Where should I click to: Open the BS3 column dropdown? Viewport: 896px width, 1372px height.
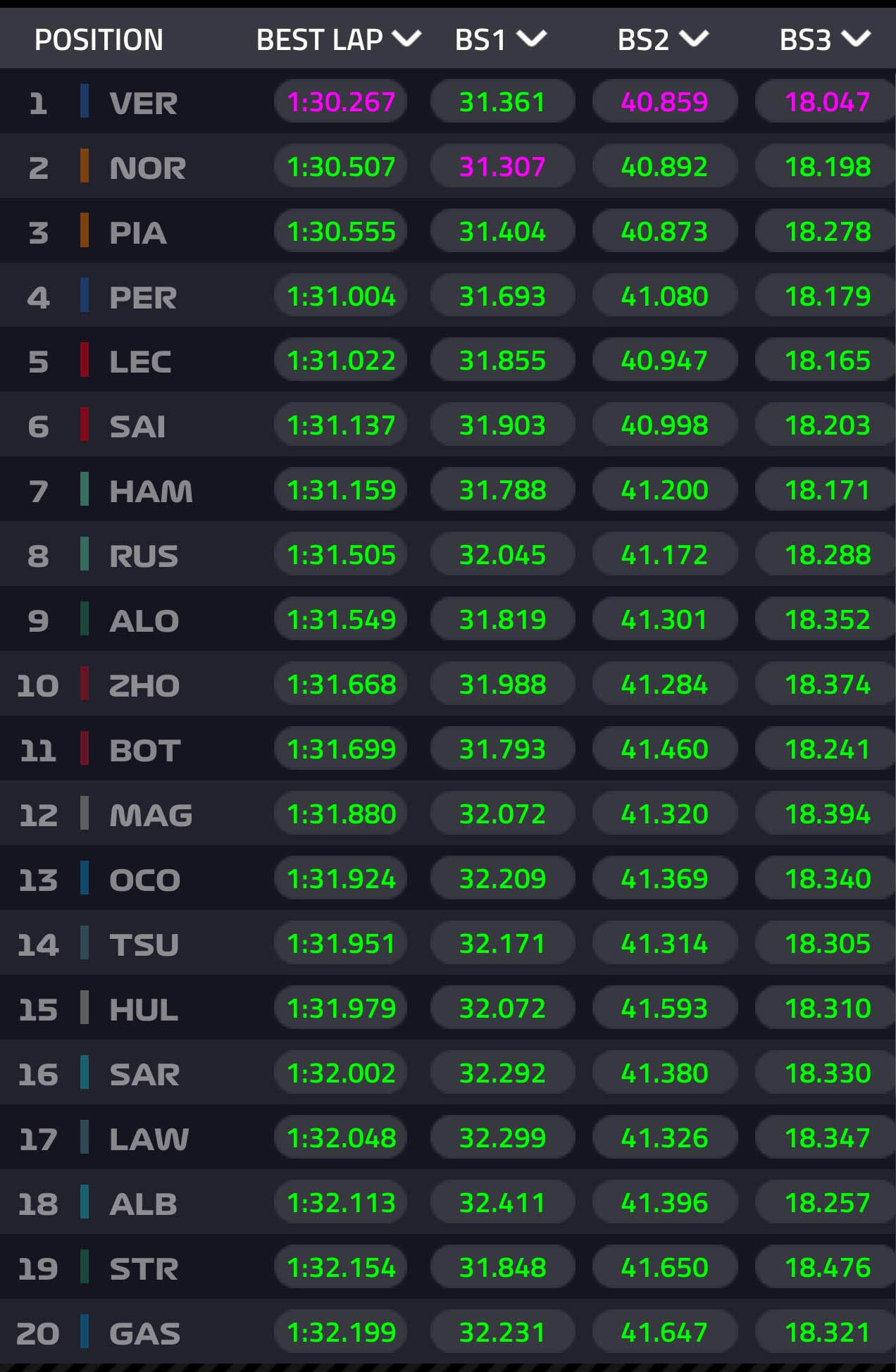coord(856,38)
